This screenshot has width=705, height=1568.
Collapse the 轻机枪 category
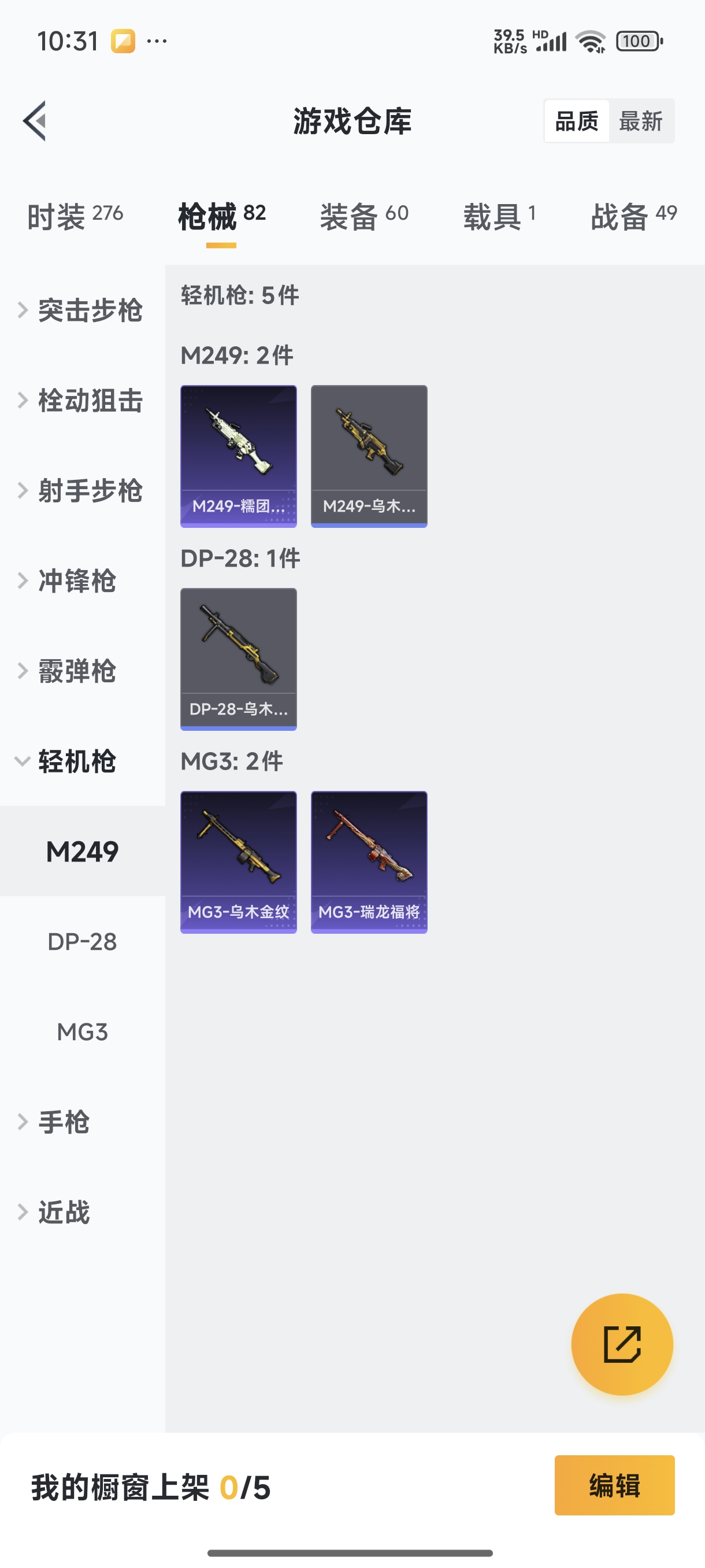click(x=83, y=761)
